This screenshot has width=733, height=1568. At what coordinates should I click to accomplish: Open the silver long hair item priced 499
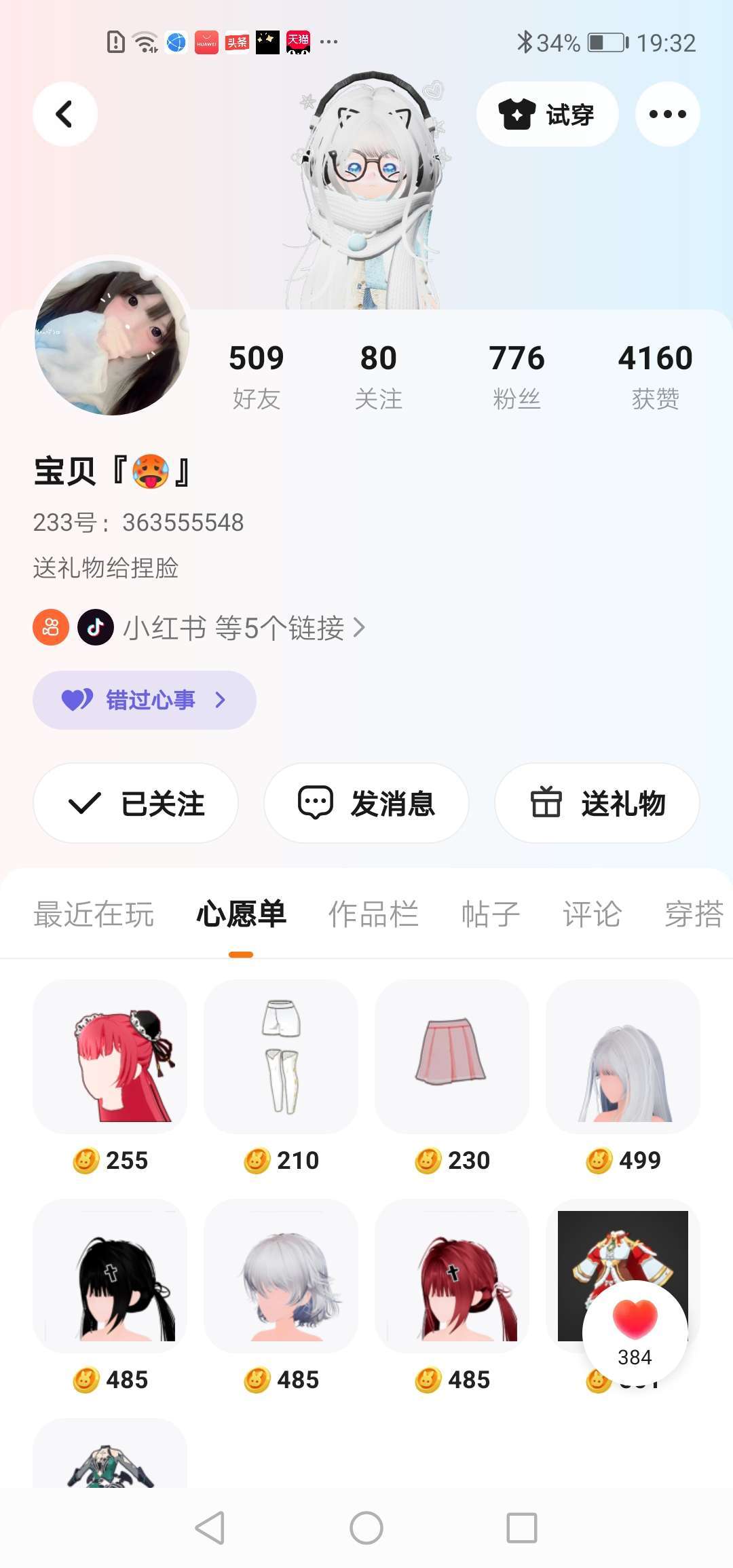click(623, 1056)
